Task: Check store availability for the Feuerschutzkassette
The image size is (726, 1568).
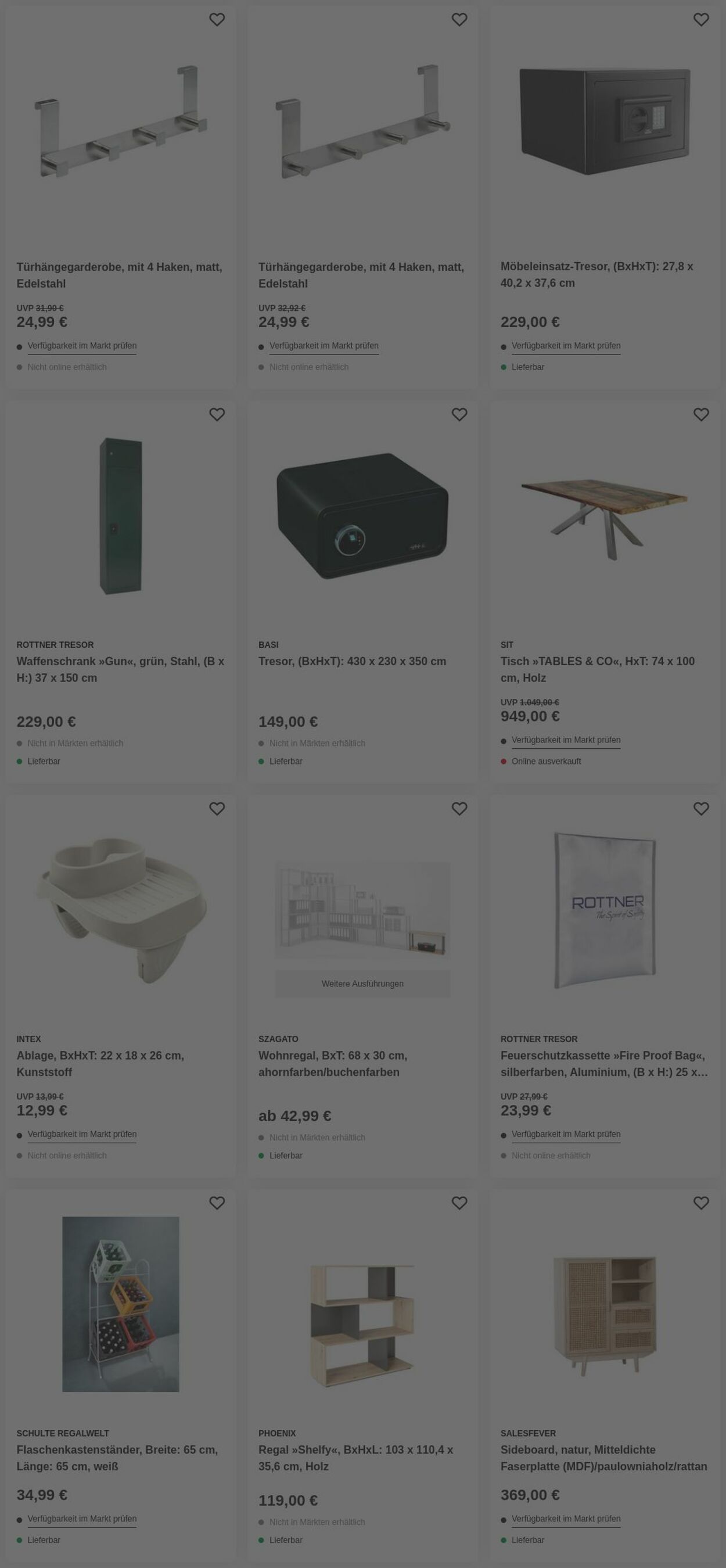Action: click(566, 1135)
